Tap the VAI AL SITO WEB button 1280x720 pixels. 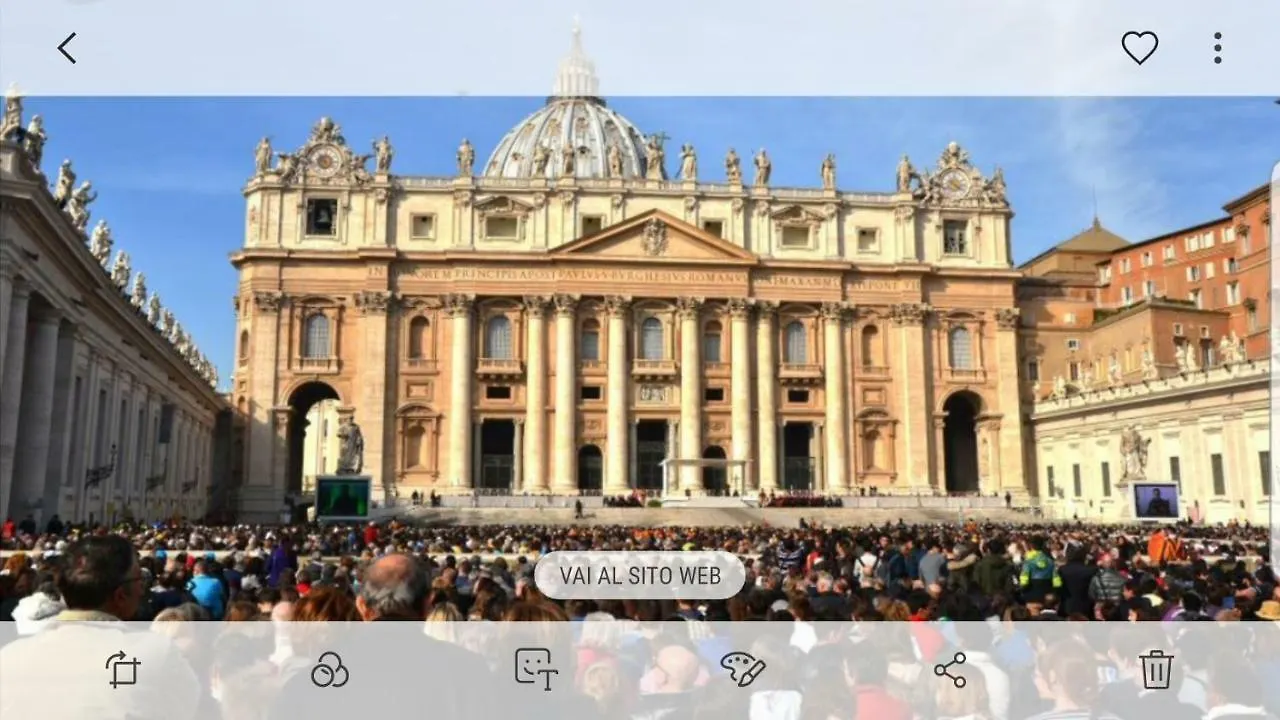click(x=640, y=575)
